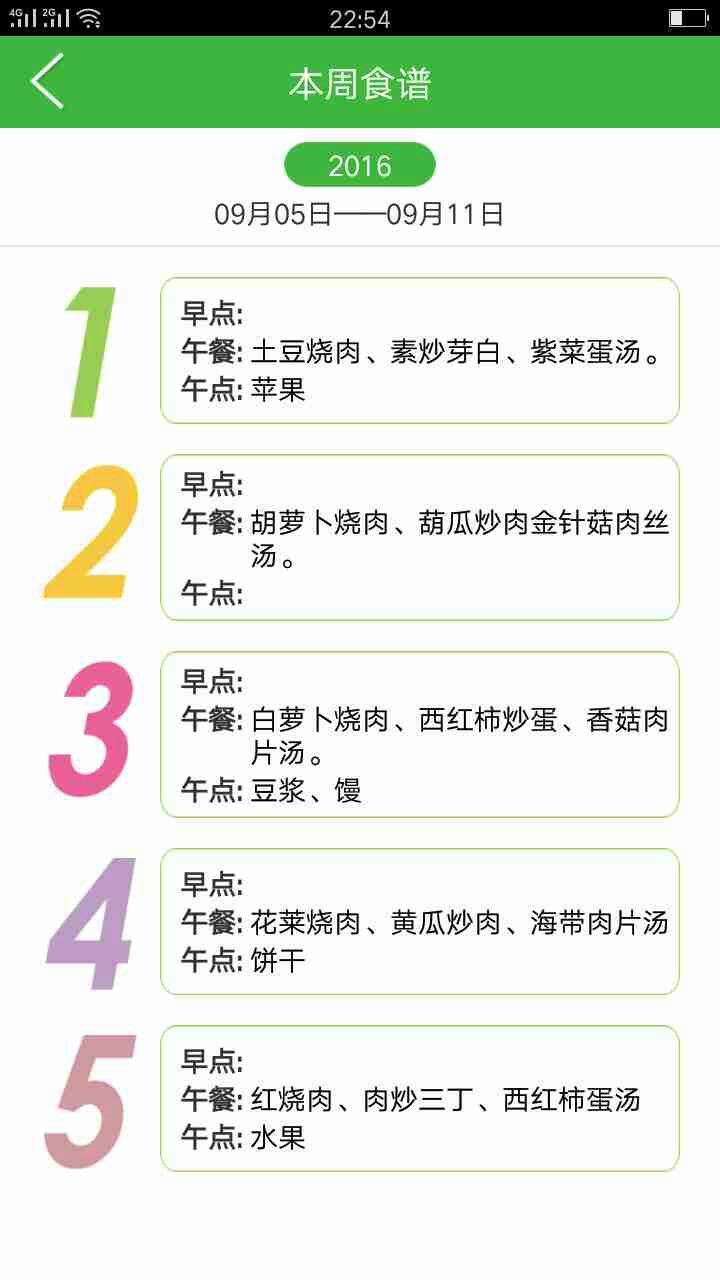The height and width of the screenshot is (1280, 720).
Task: View the day 5 card with 红烧肉
Action: click(420, 1099)
